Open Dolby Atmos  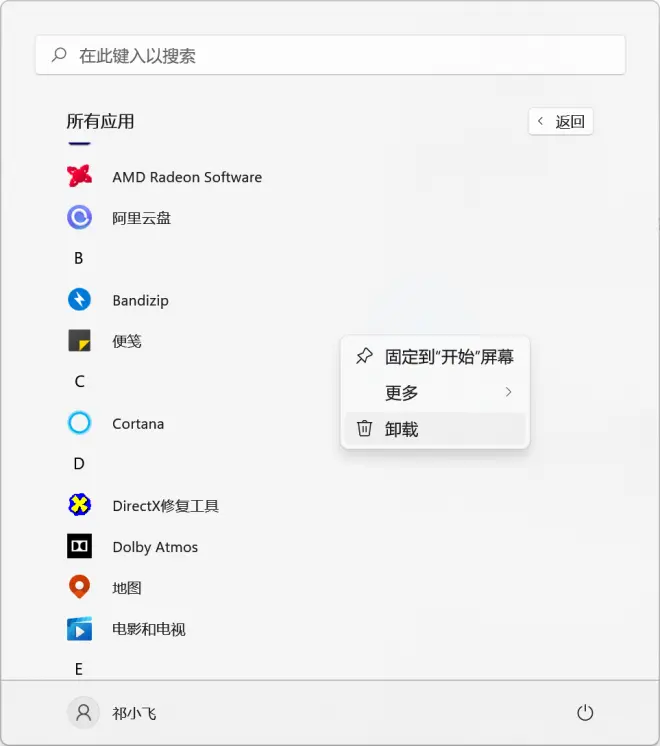pyautogui.click(x=154, y=547)
